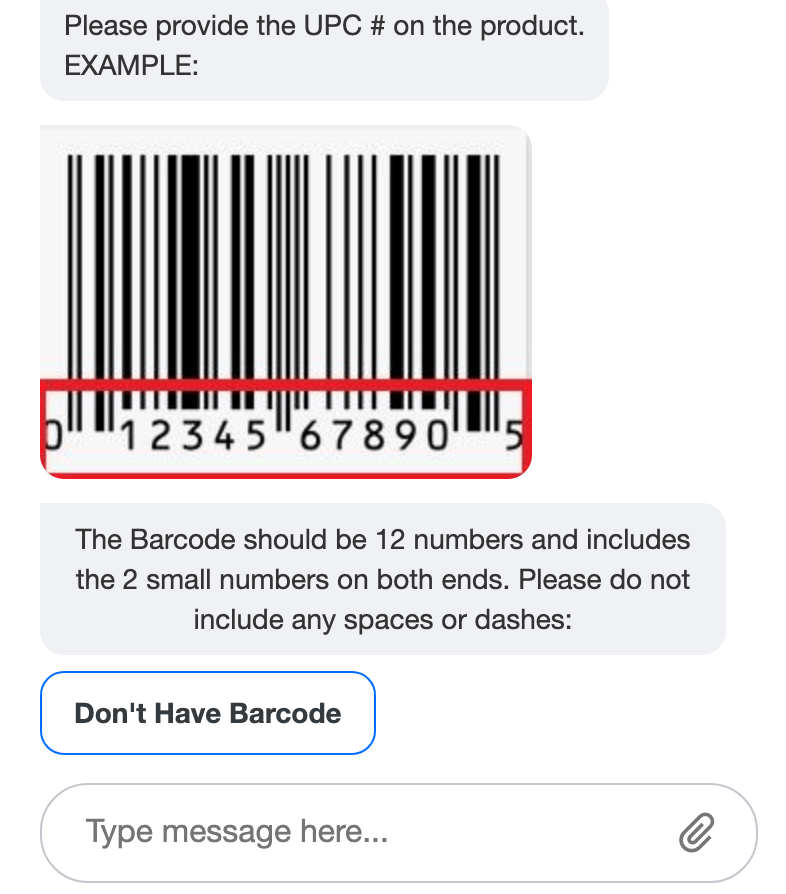Focus the Type message here field
This screenshot has width=786, height=894.
[360, 832]
